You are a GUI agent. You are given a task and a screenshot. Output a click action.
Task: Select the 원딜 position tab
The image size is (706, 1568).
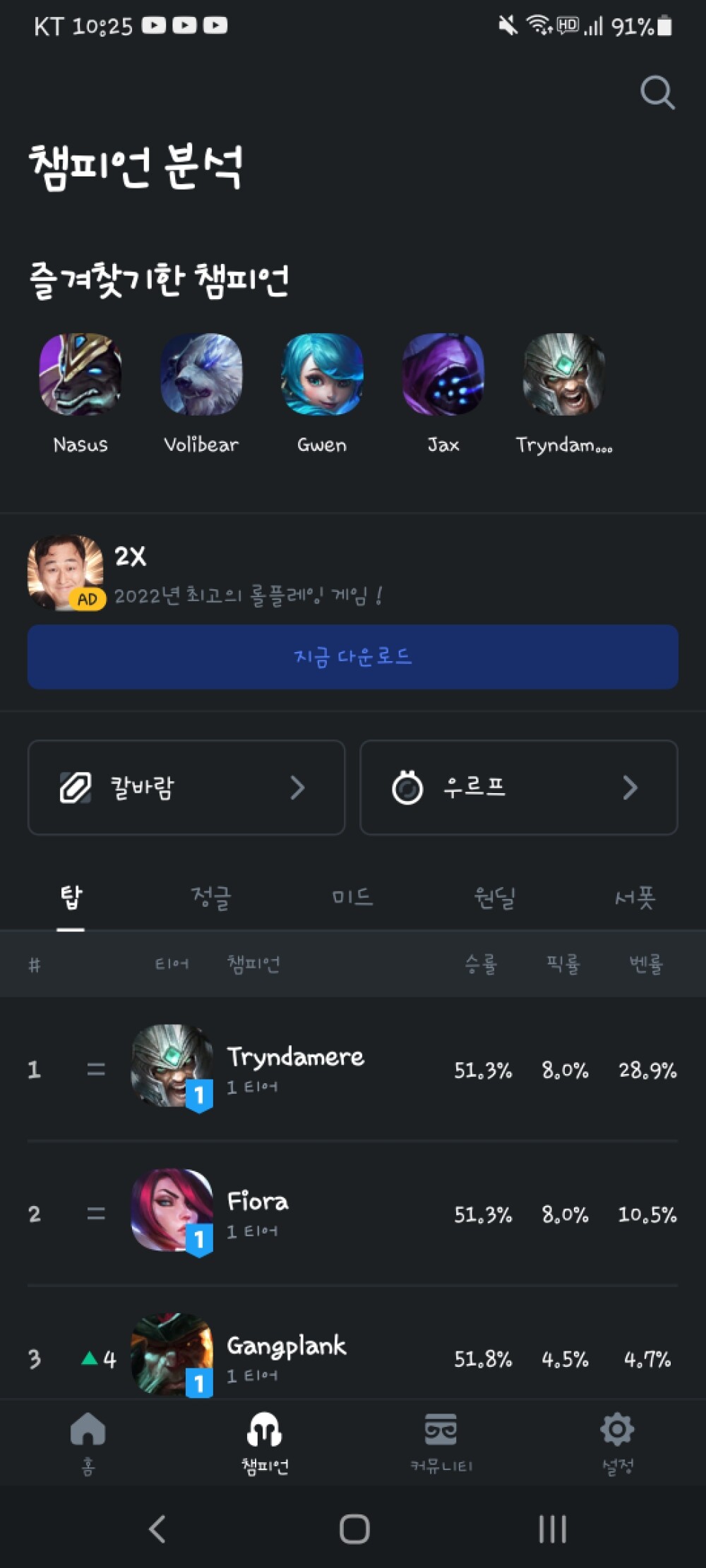click(x=494, y=898)
